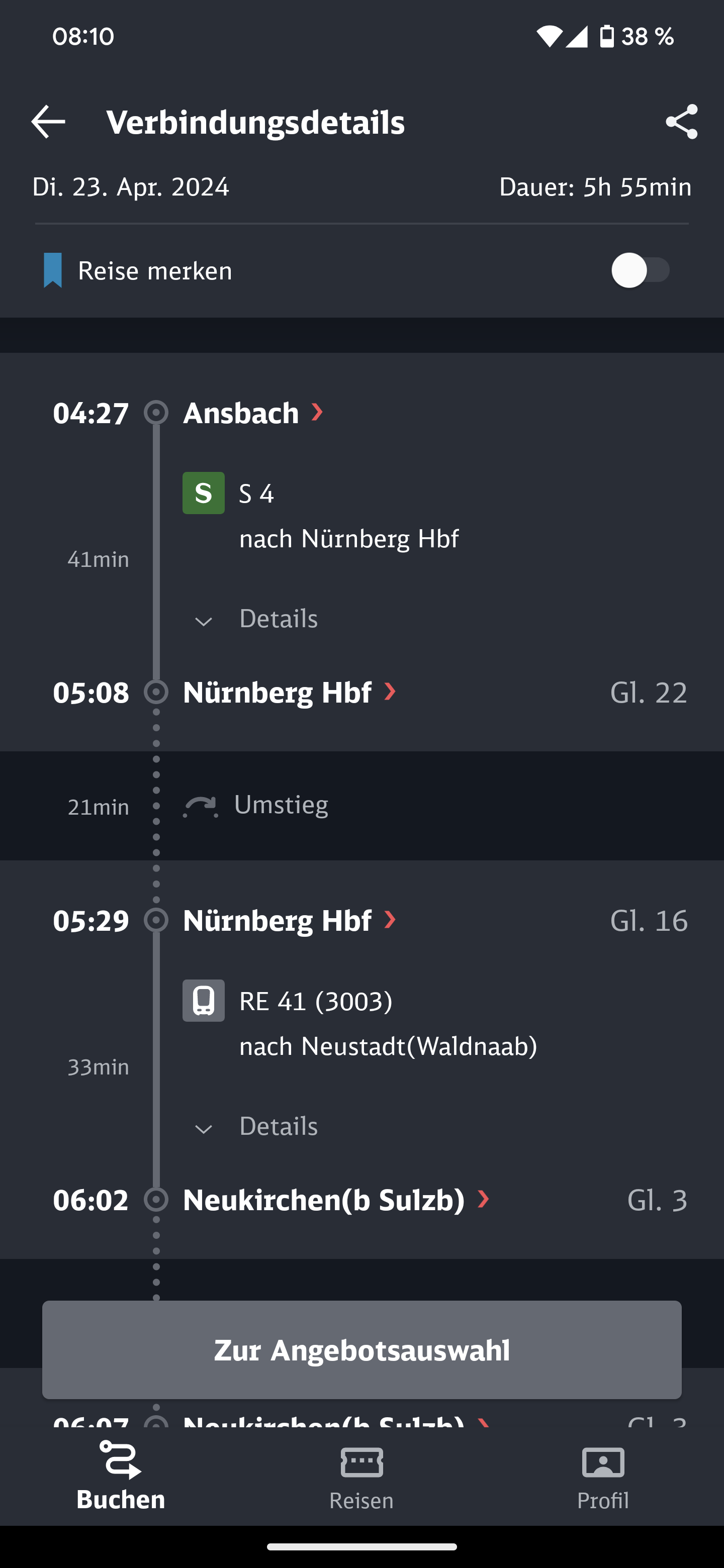Tap Zur Angebotsauswahl button

361,1349
